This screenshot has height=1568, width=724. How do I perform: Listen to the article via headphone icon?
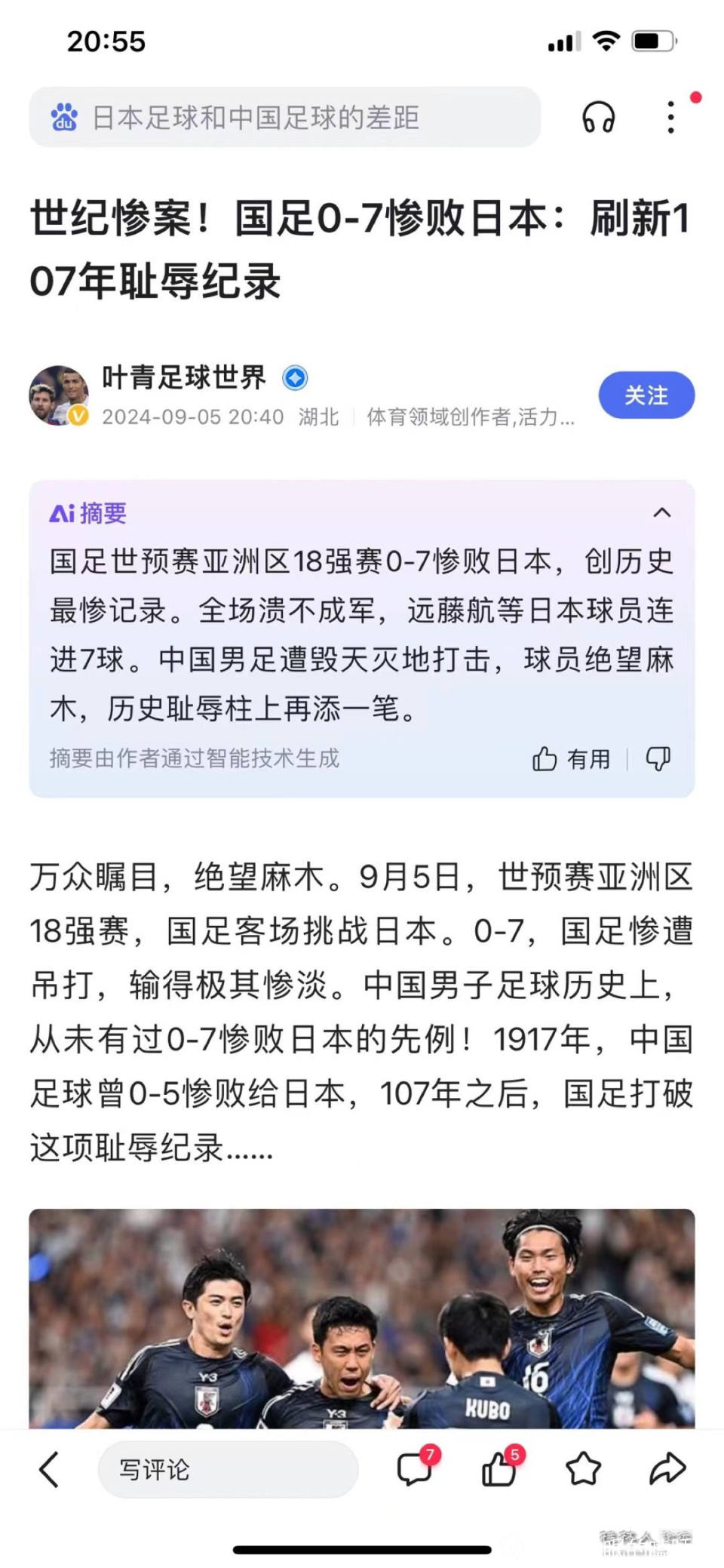click(598, 118)
